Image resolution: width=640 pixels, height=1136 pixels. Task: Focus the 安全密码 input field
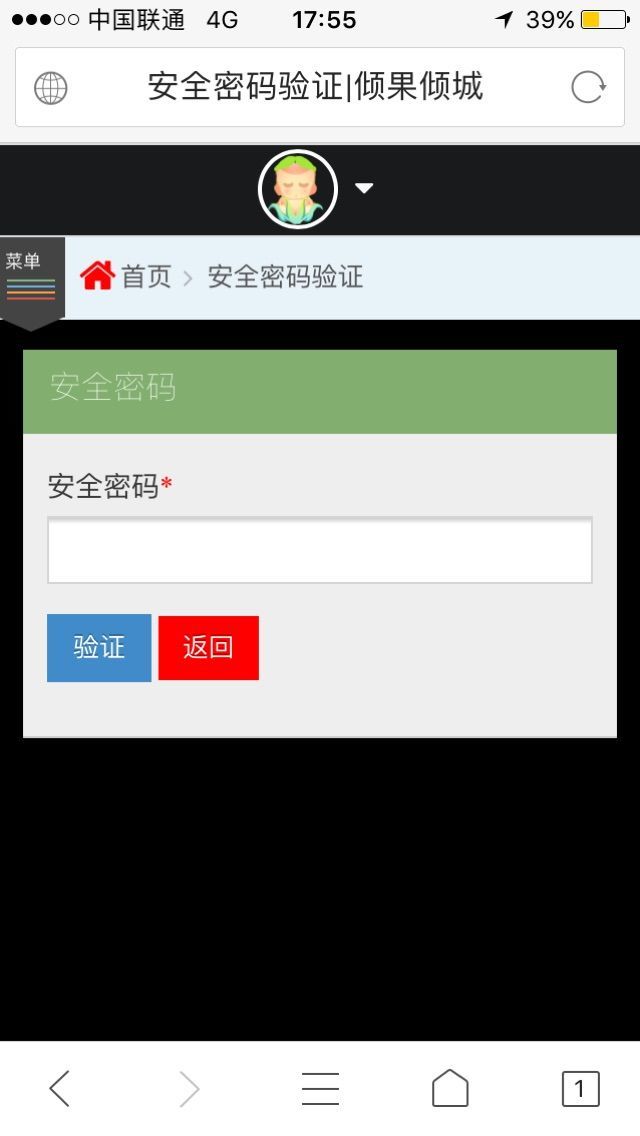(x=320, y=550)
